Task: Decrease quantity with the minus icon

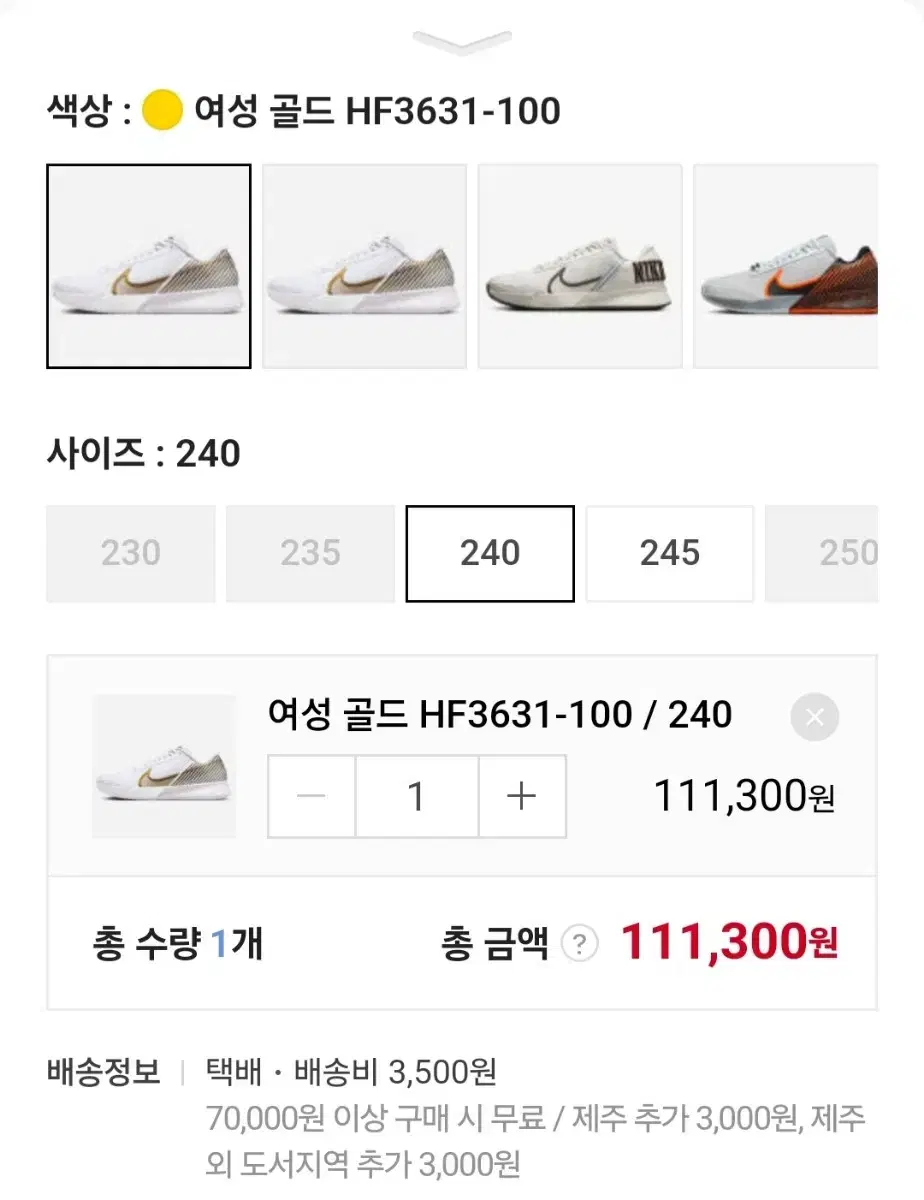Action: pos(311,796)
